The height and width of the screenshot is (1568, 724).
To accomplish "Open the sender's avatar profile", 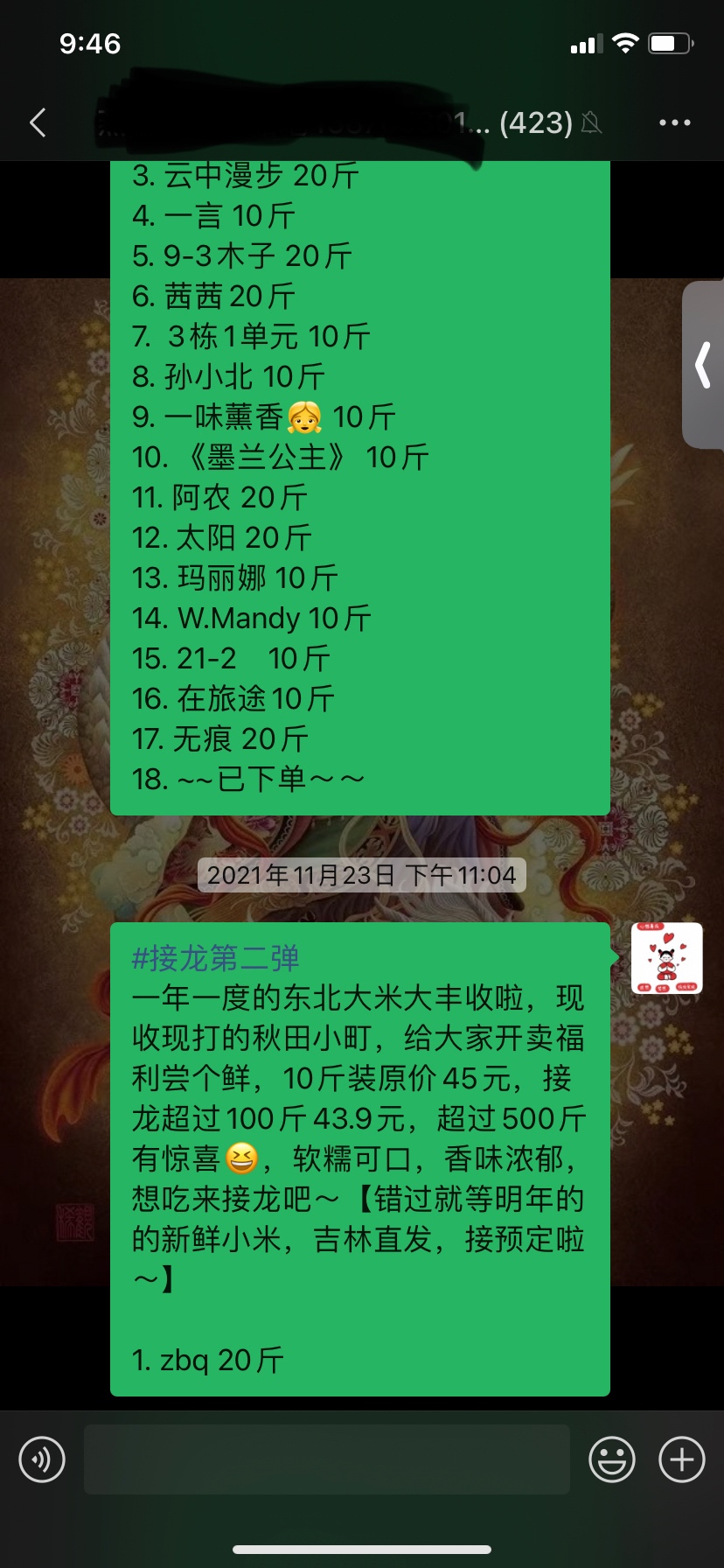I will pos(666,958).
